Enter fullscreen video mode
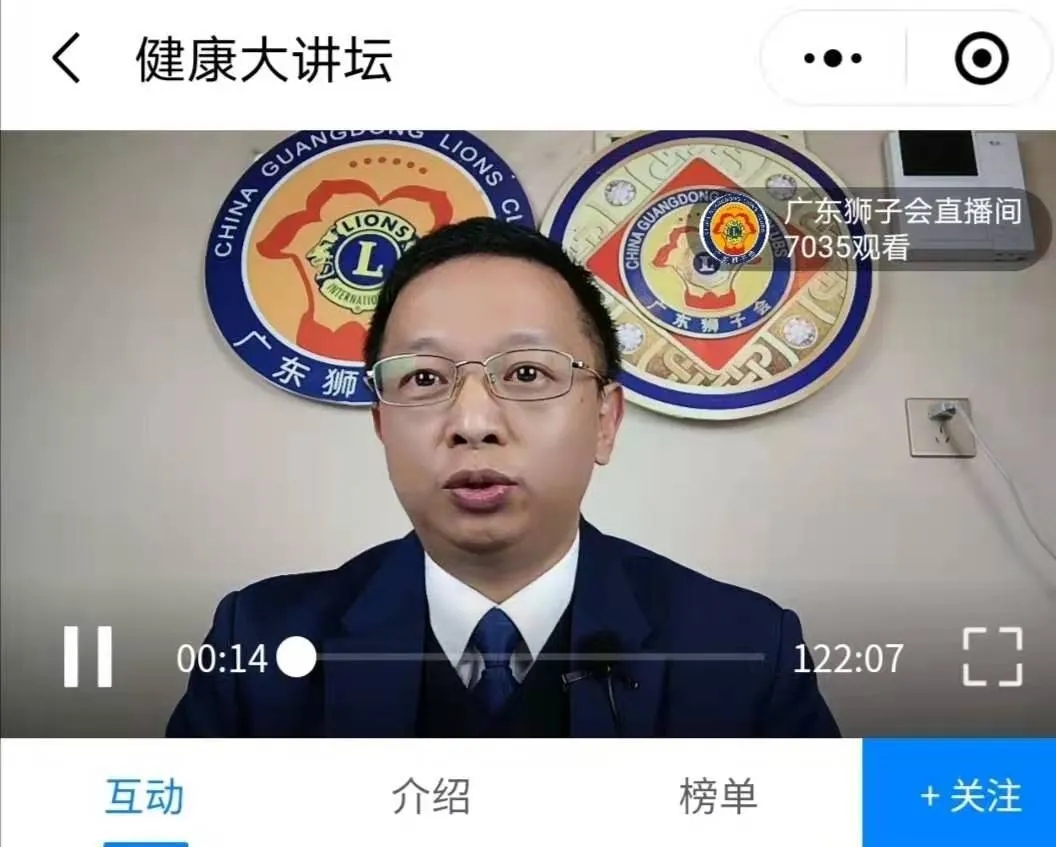Viewport: 1056px width, 847px height. (992, 657)
